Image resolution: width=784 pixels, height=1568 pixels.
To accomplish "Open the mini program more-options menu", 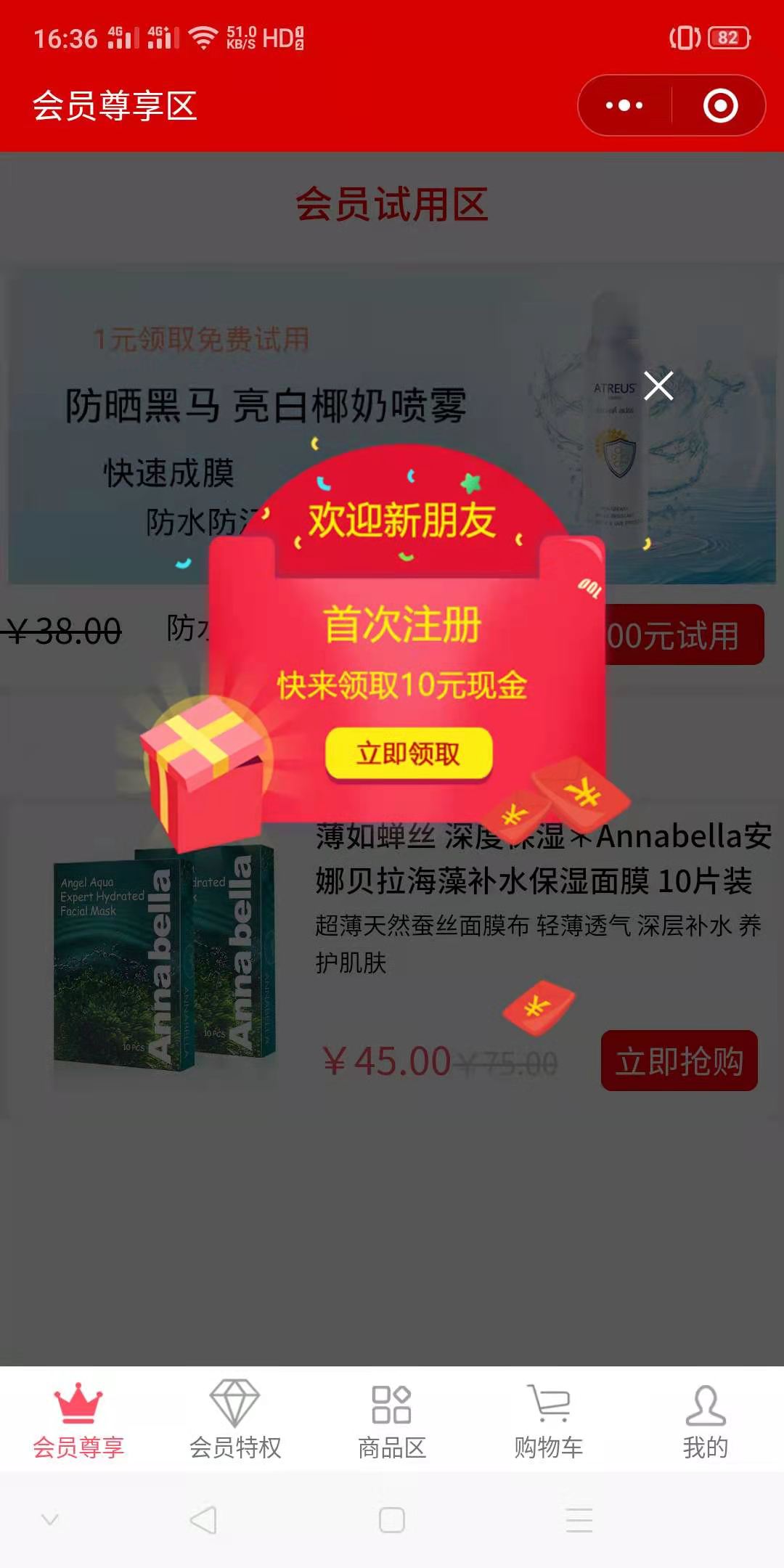I will click(624, 106).
